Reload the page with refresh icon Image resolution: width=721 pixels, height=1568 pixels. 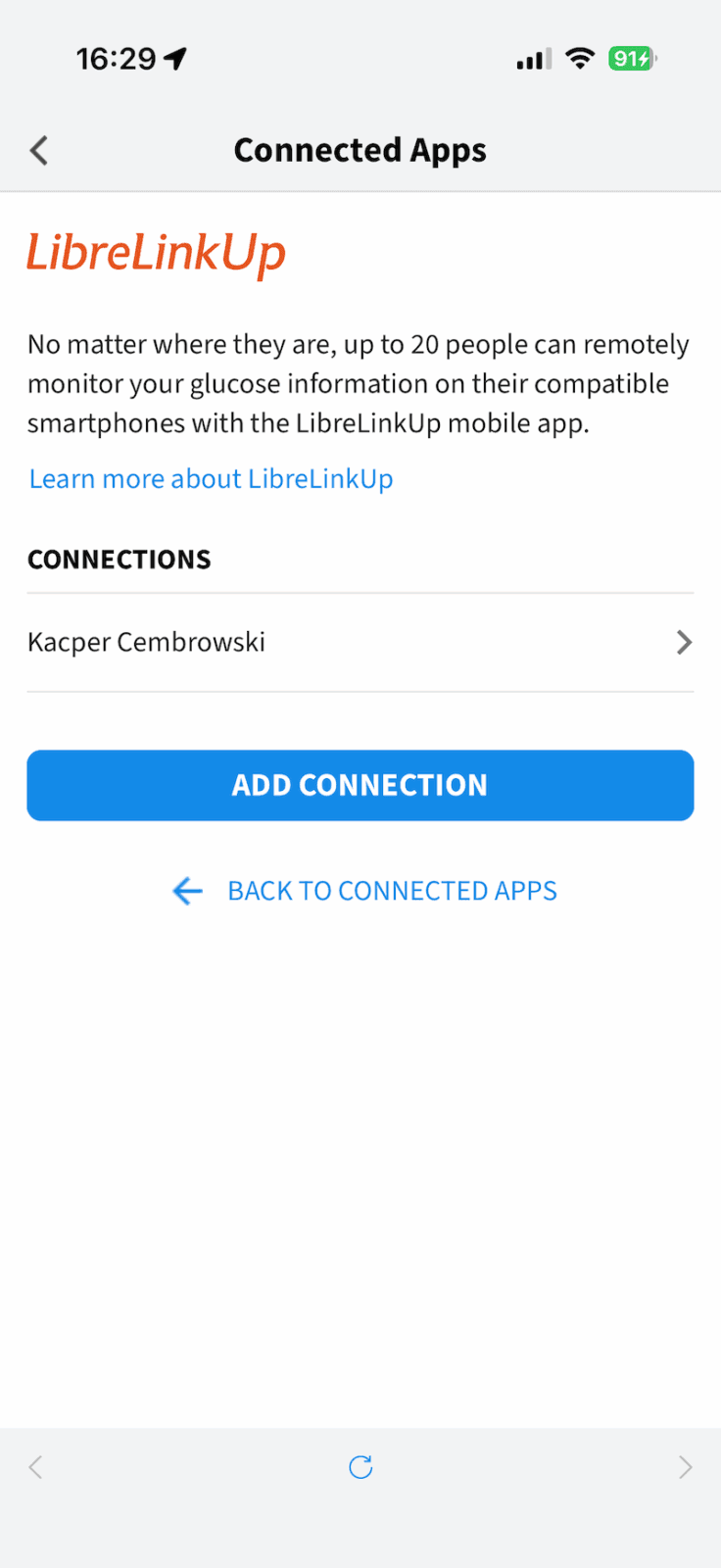point(360,1467)
